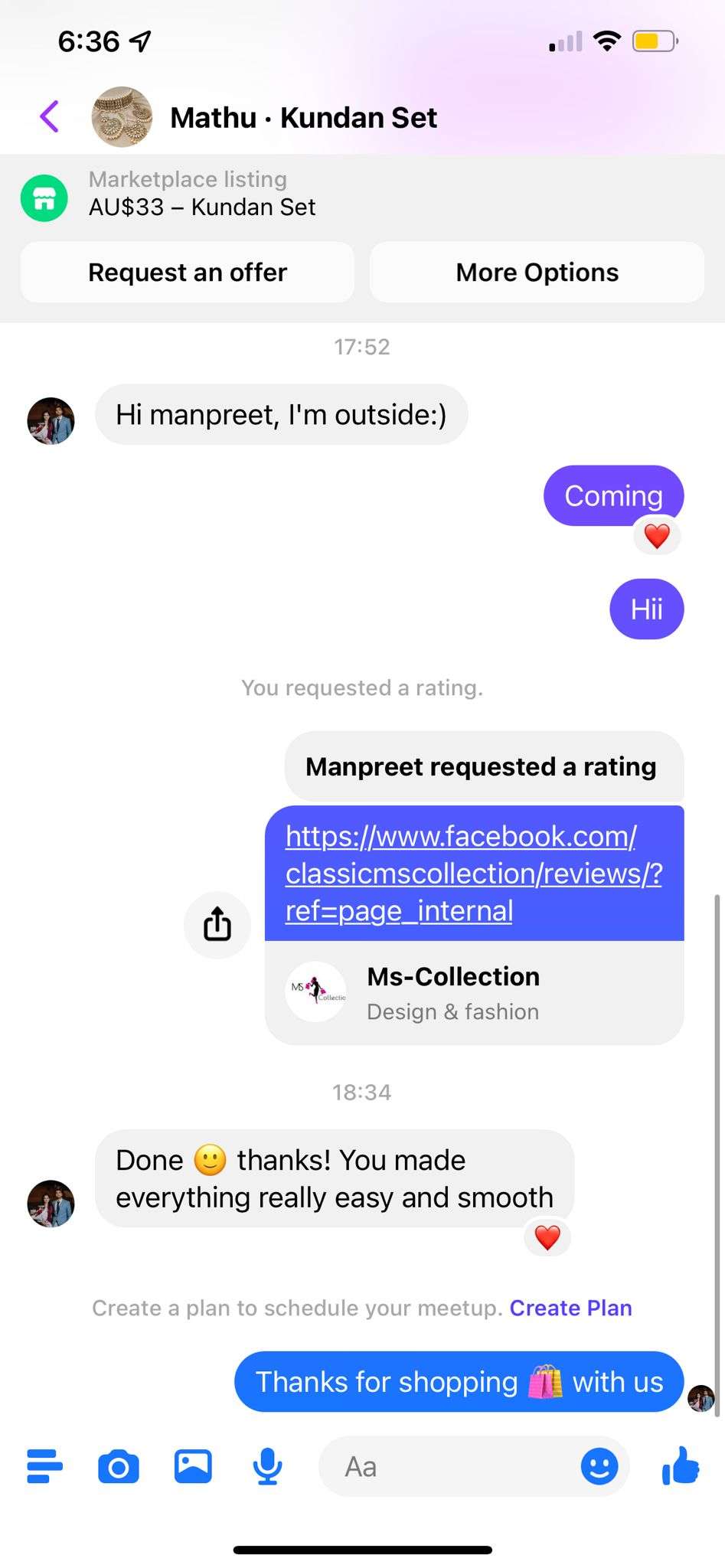The width and height of the screenshot is (725, 1568).
Task: Tap Create Plan to schedule meetup
Action: (x=570, y=1308)
